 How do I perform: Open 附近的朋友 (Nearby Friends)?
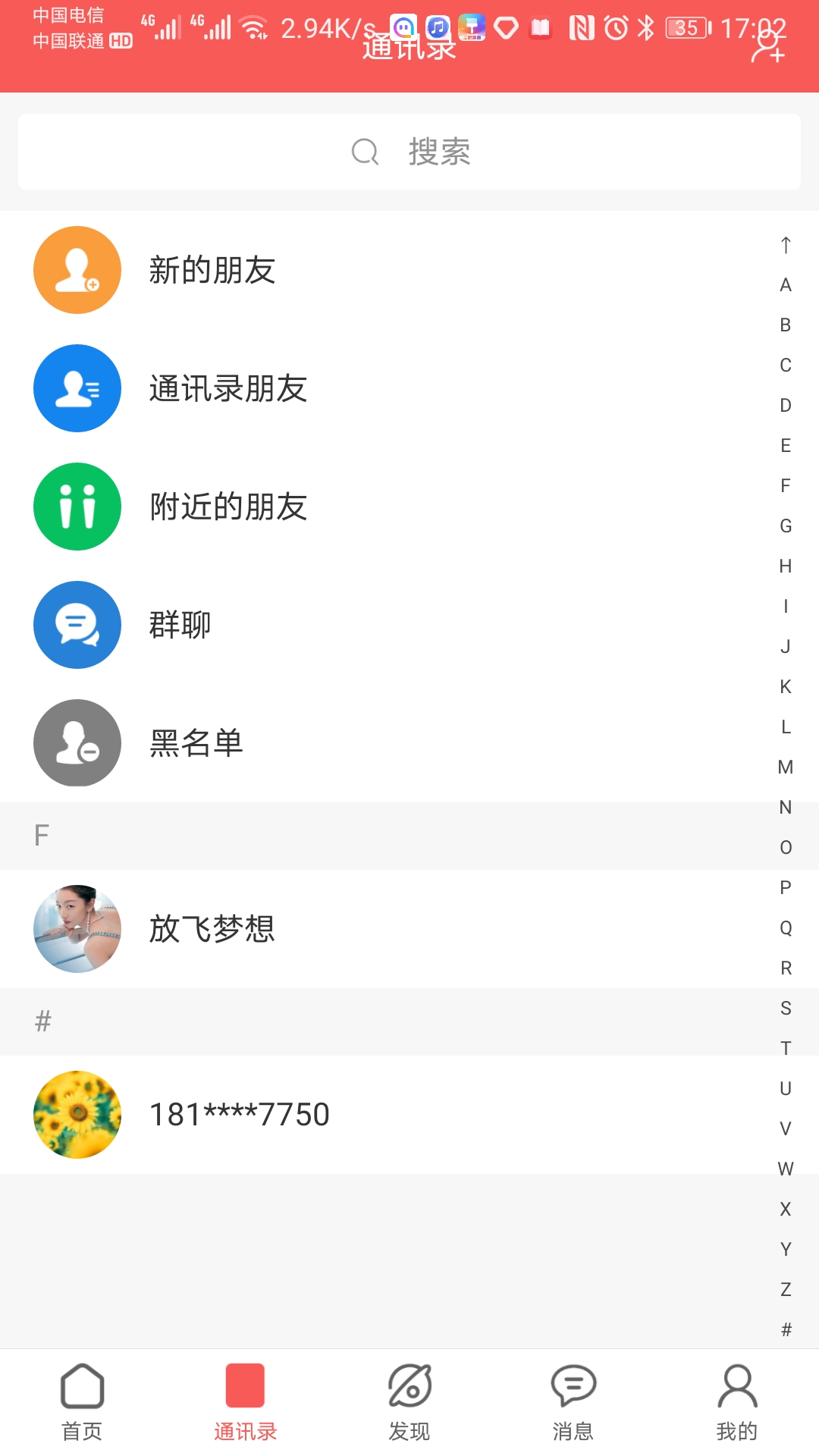pyautogui.click(x=227, y=507)
